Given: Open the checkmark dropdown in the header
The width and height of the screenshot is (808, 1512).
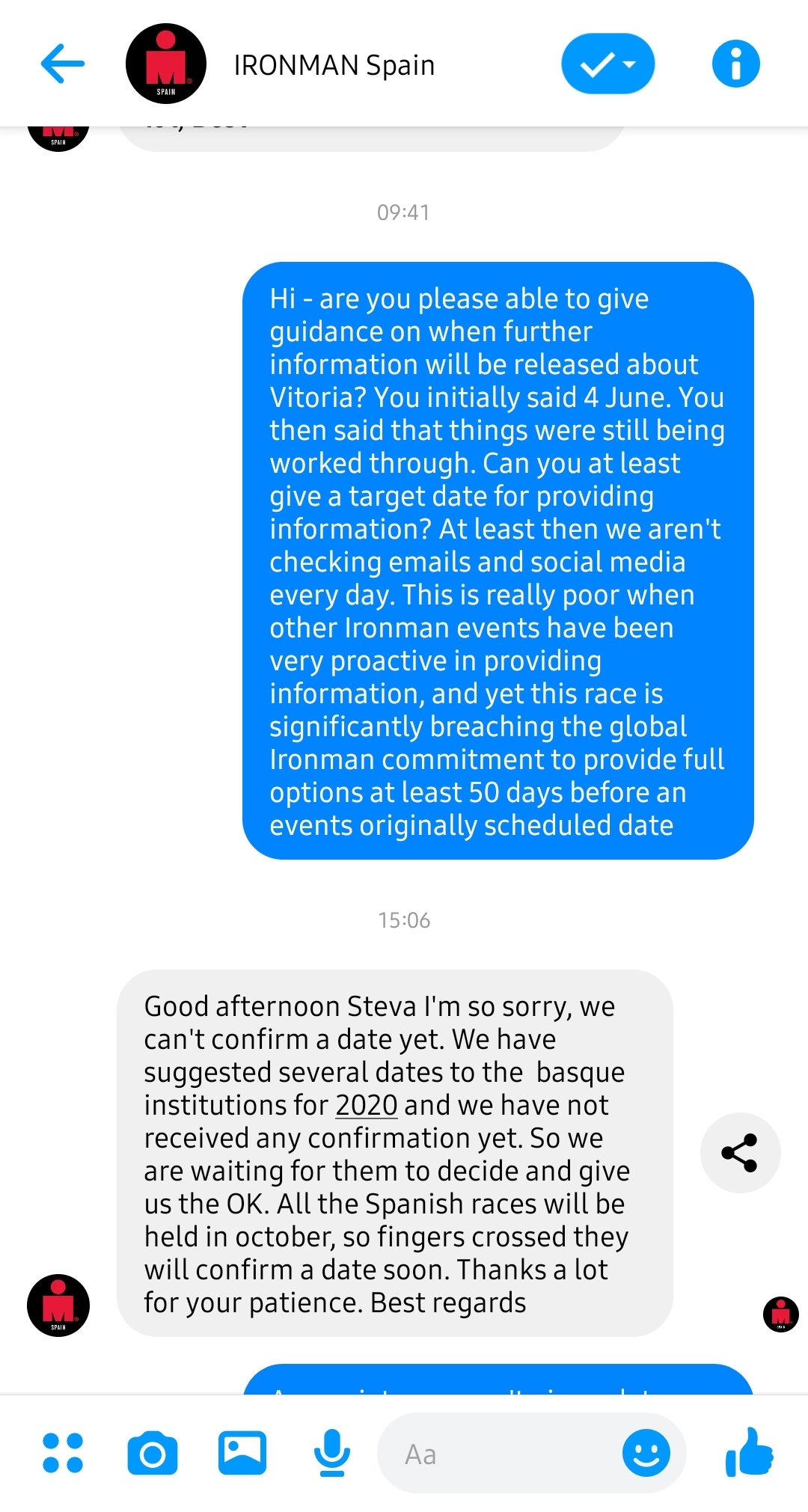Looking at the screenshot, I should pos(607,64).
